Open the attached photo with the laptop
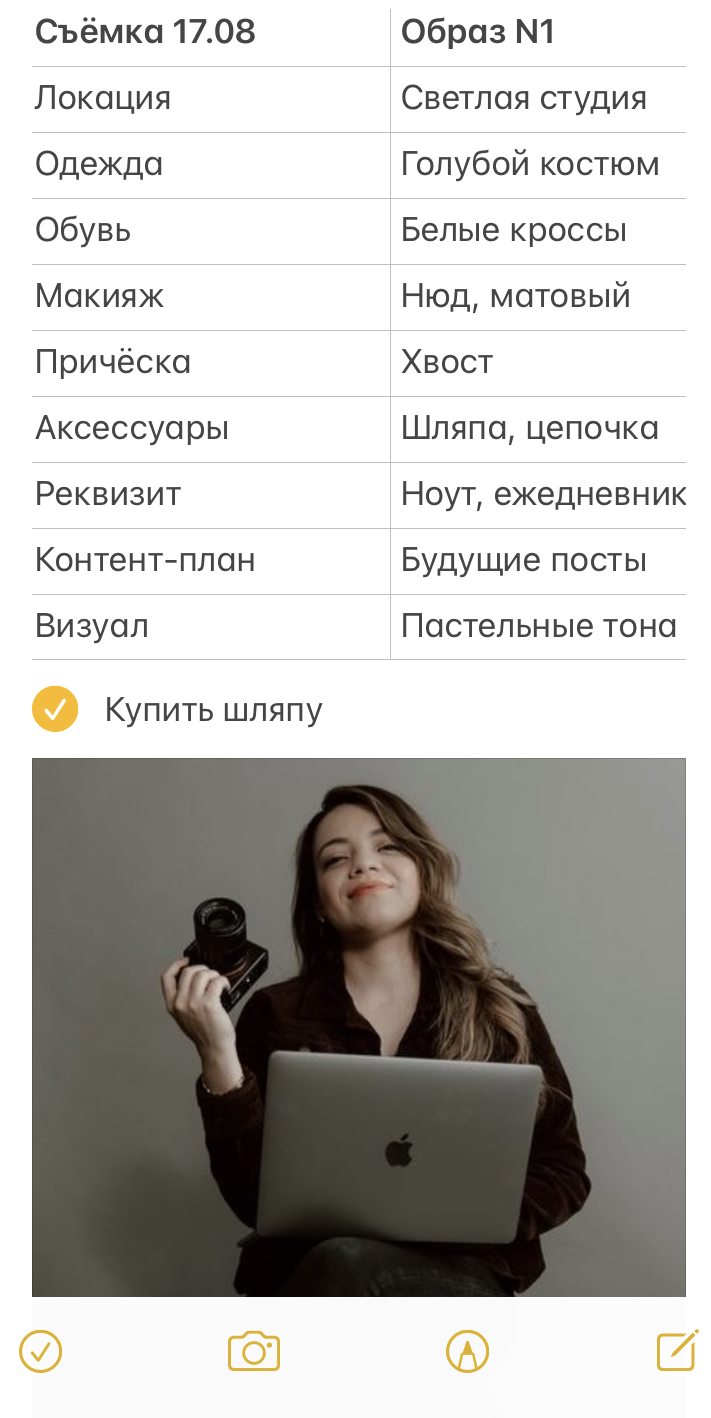This screenshot has width=711, height=1418. tap(358, 1026)
